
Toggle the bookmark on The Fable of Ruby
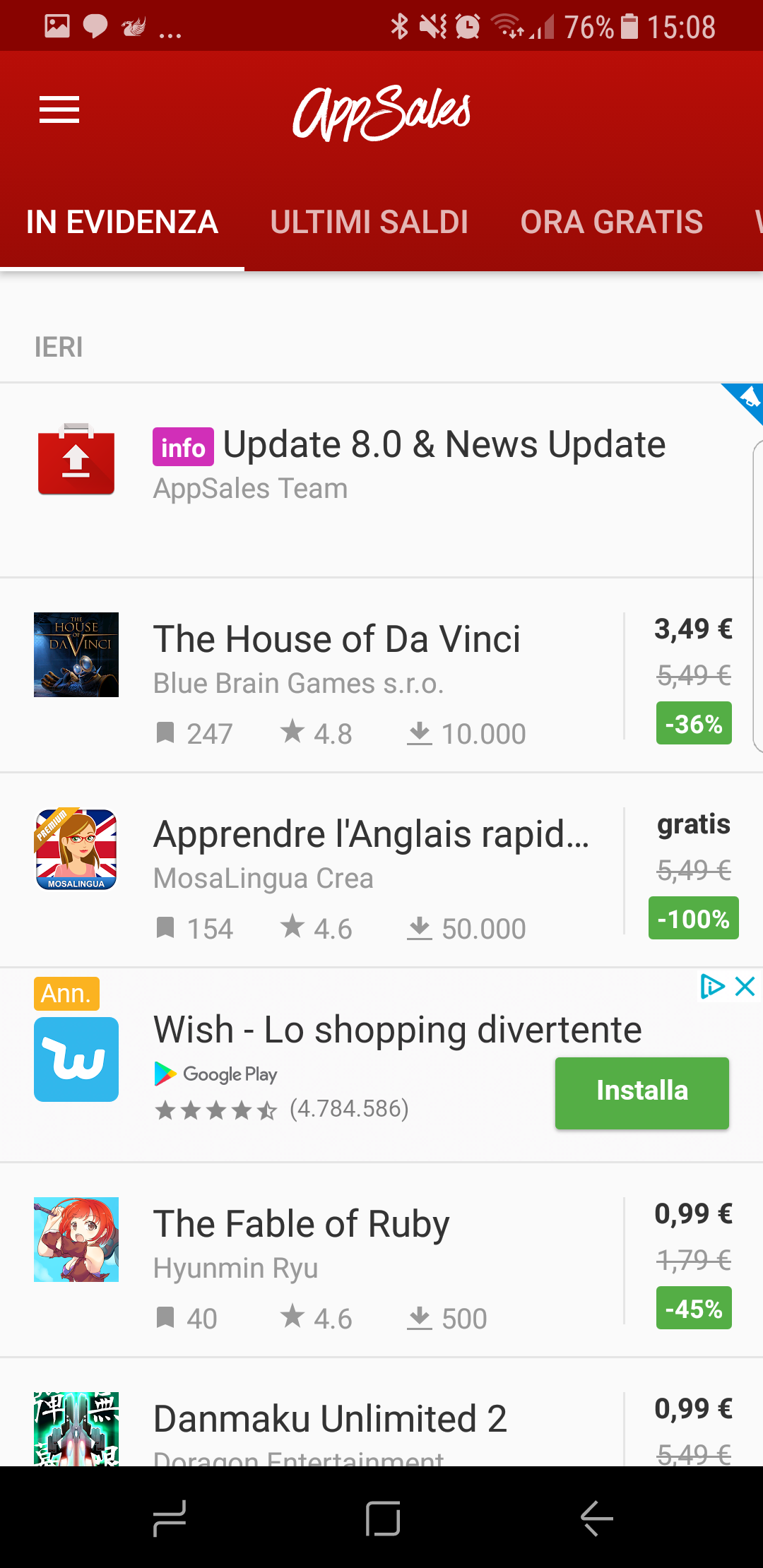(165, 1318)
